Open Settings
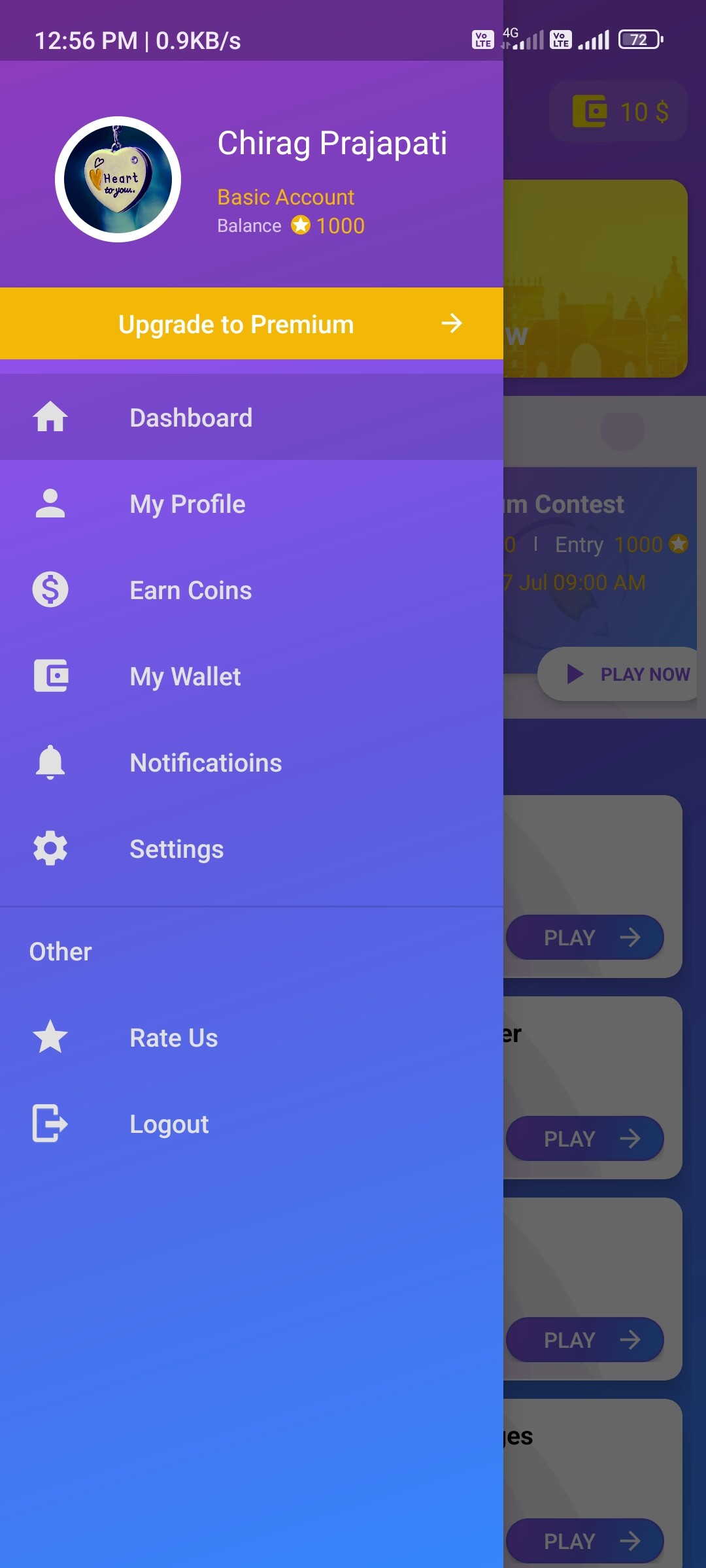 176,849
